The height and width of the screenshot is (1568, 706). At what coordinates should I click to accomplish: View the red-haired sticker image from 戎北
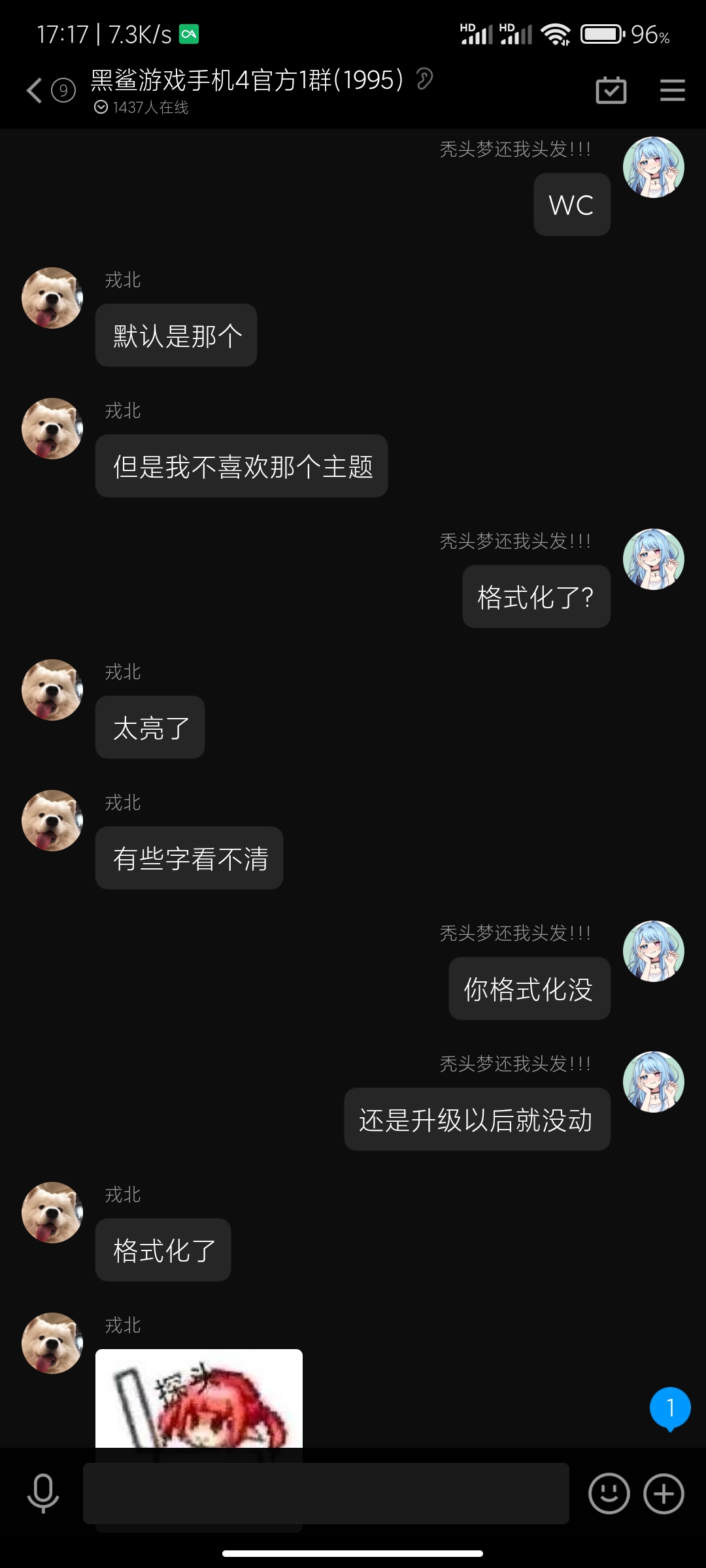(x=199, y=1398)
